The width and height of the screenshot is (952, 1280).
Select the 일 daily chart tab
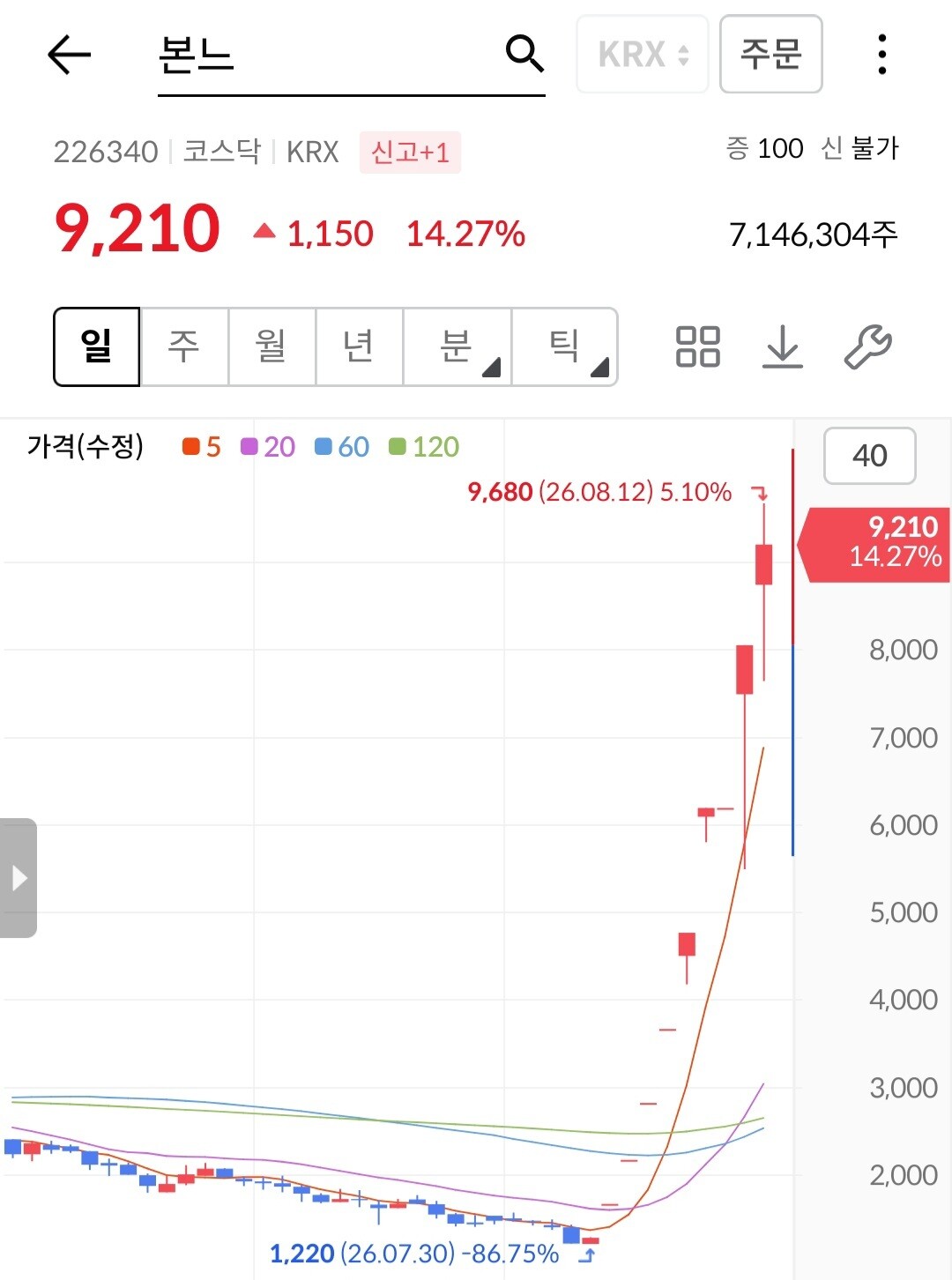[x=97, y=346]
